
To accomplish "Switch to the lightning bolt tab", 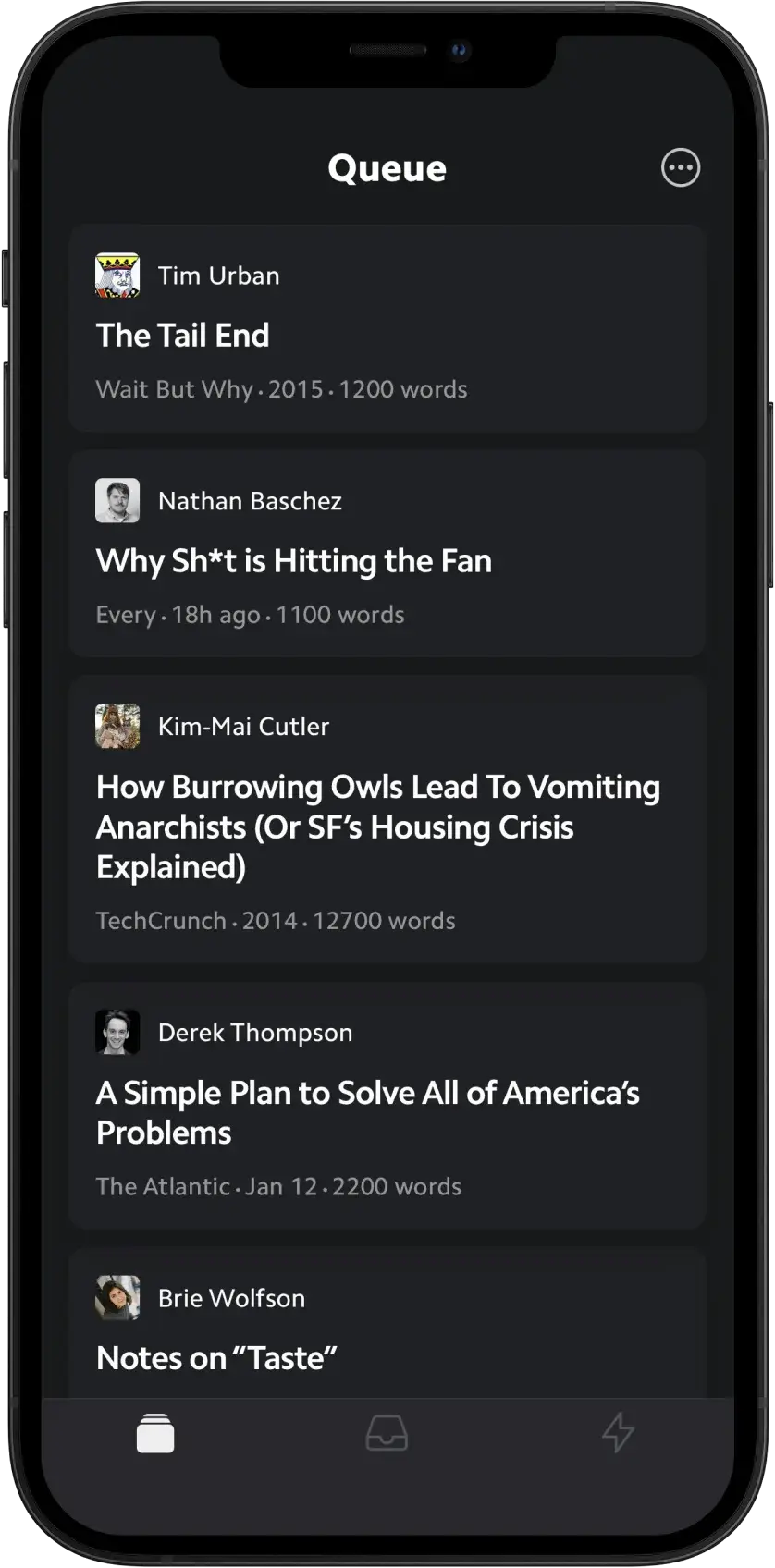I will pyautogui.click(x=618, y=1433).
